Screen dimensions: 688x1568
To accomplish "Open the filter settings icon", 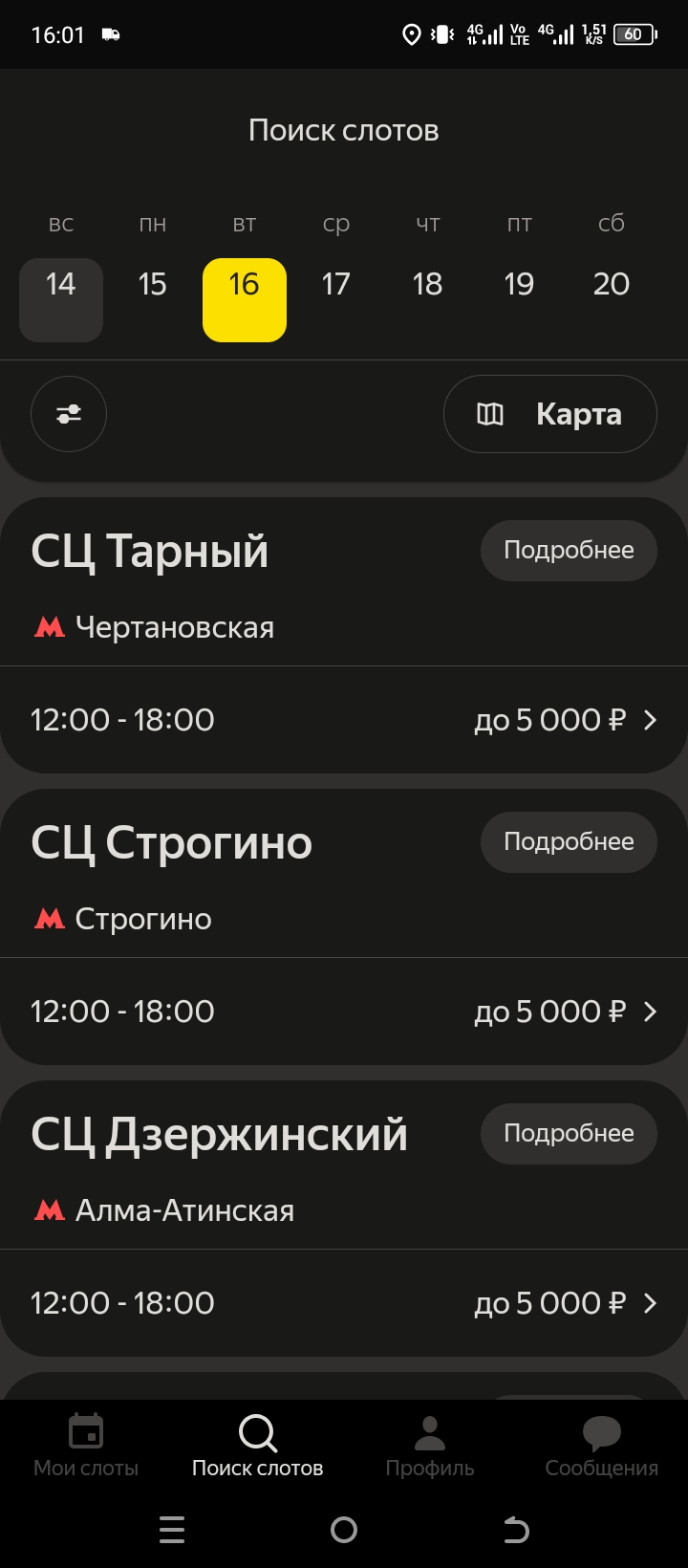I will [69, 414].
